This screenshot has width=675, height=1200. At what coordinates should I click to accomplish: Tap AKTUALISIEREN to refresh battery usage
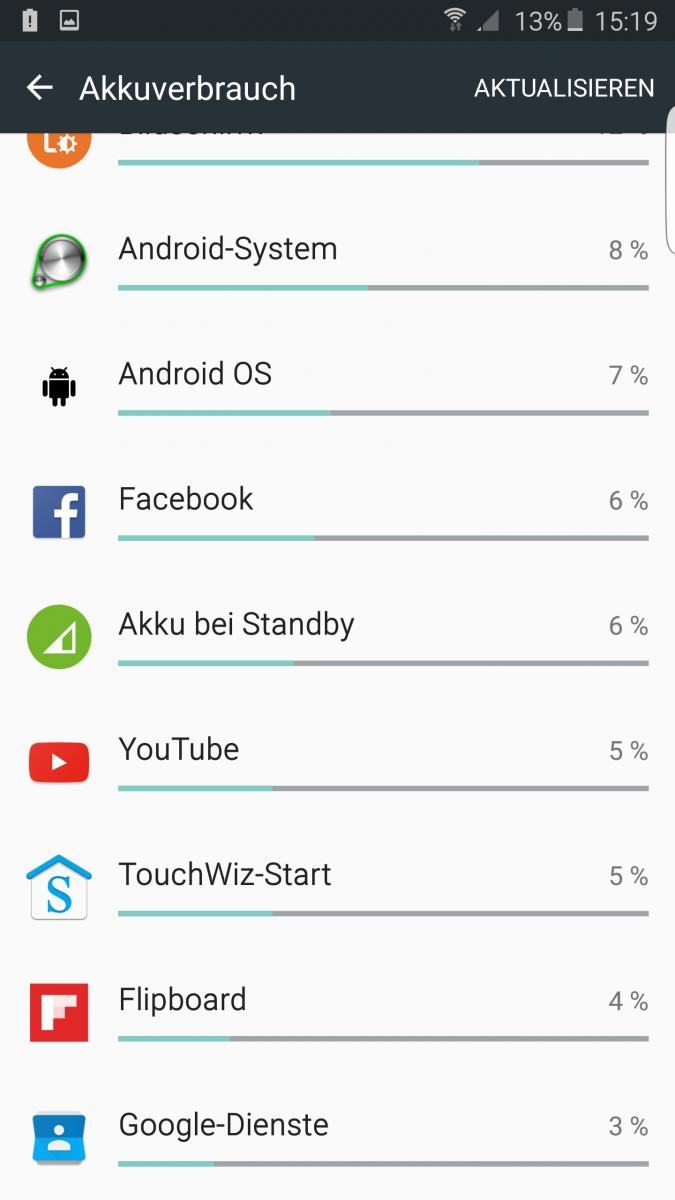pyautogui.click(x=564, y=88)
